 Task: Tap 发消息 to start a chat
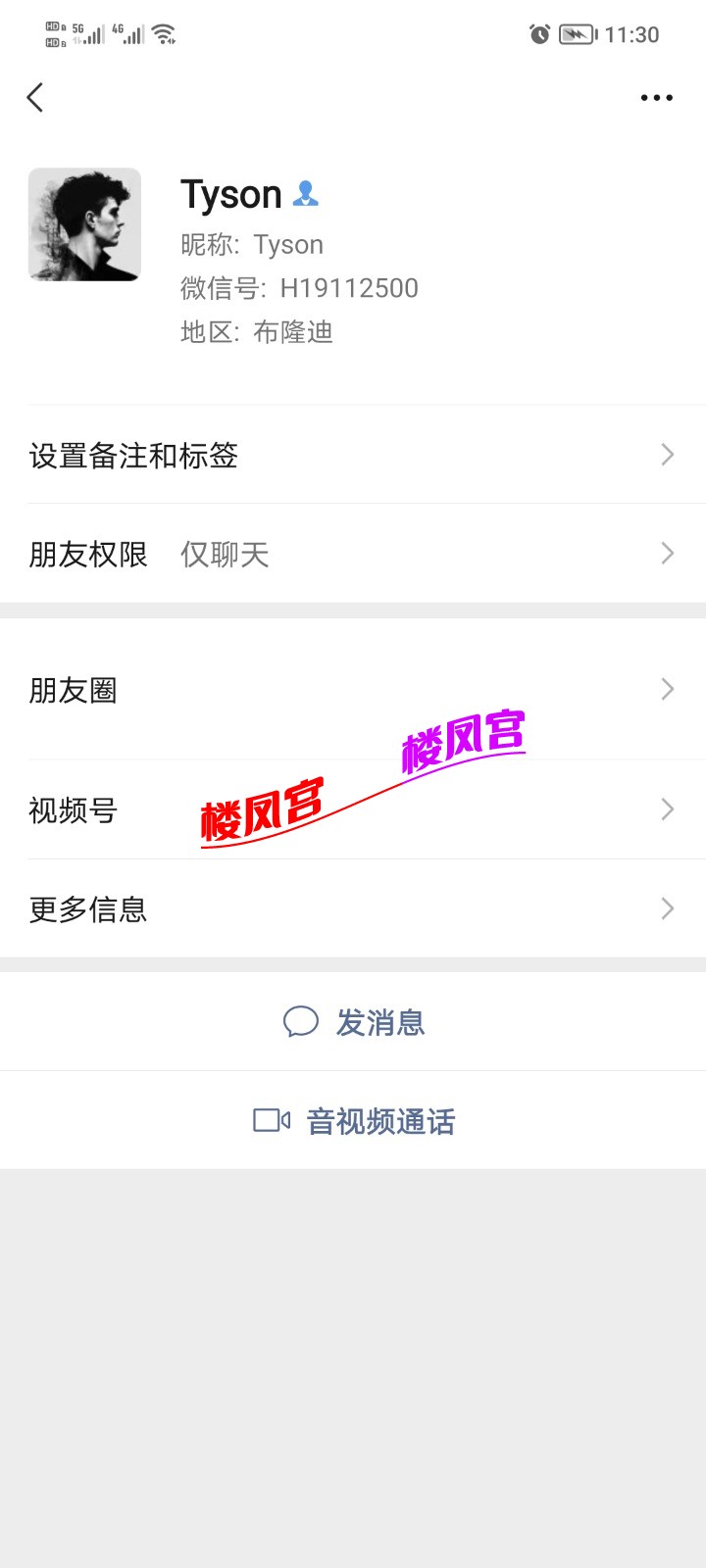pos(382,1022)
